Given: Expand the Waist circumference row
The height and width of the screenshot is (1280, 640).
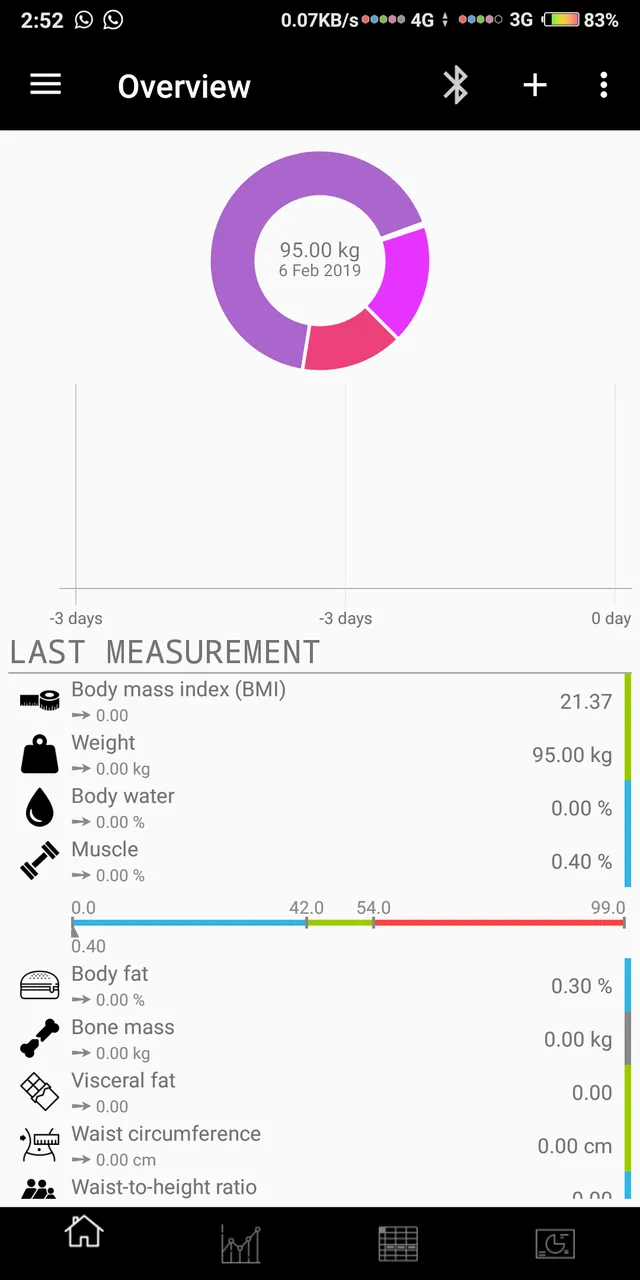Looking at the screenshot, I should click(x=320, y=1145).
